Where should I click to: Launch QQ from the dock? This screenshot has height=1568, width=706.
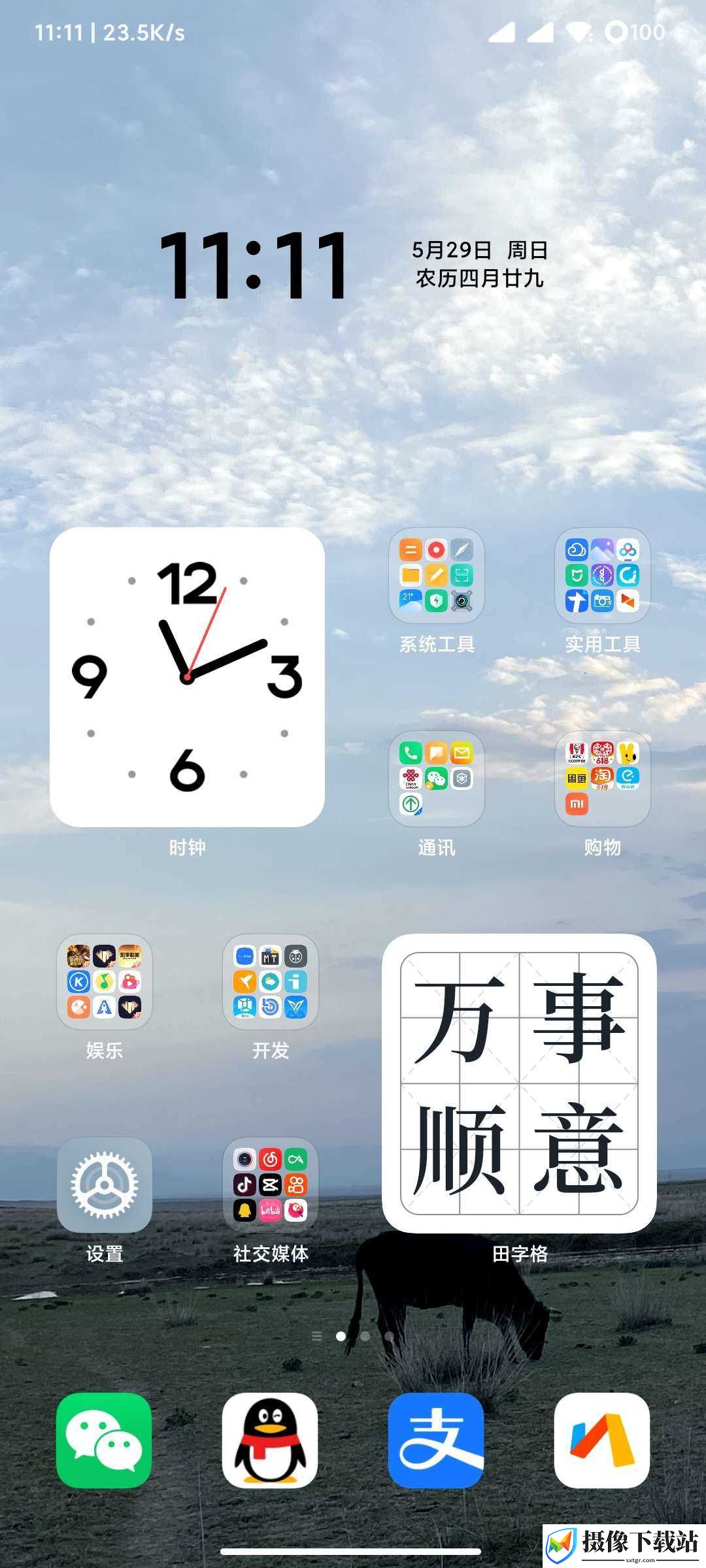[271, 1441]
